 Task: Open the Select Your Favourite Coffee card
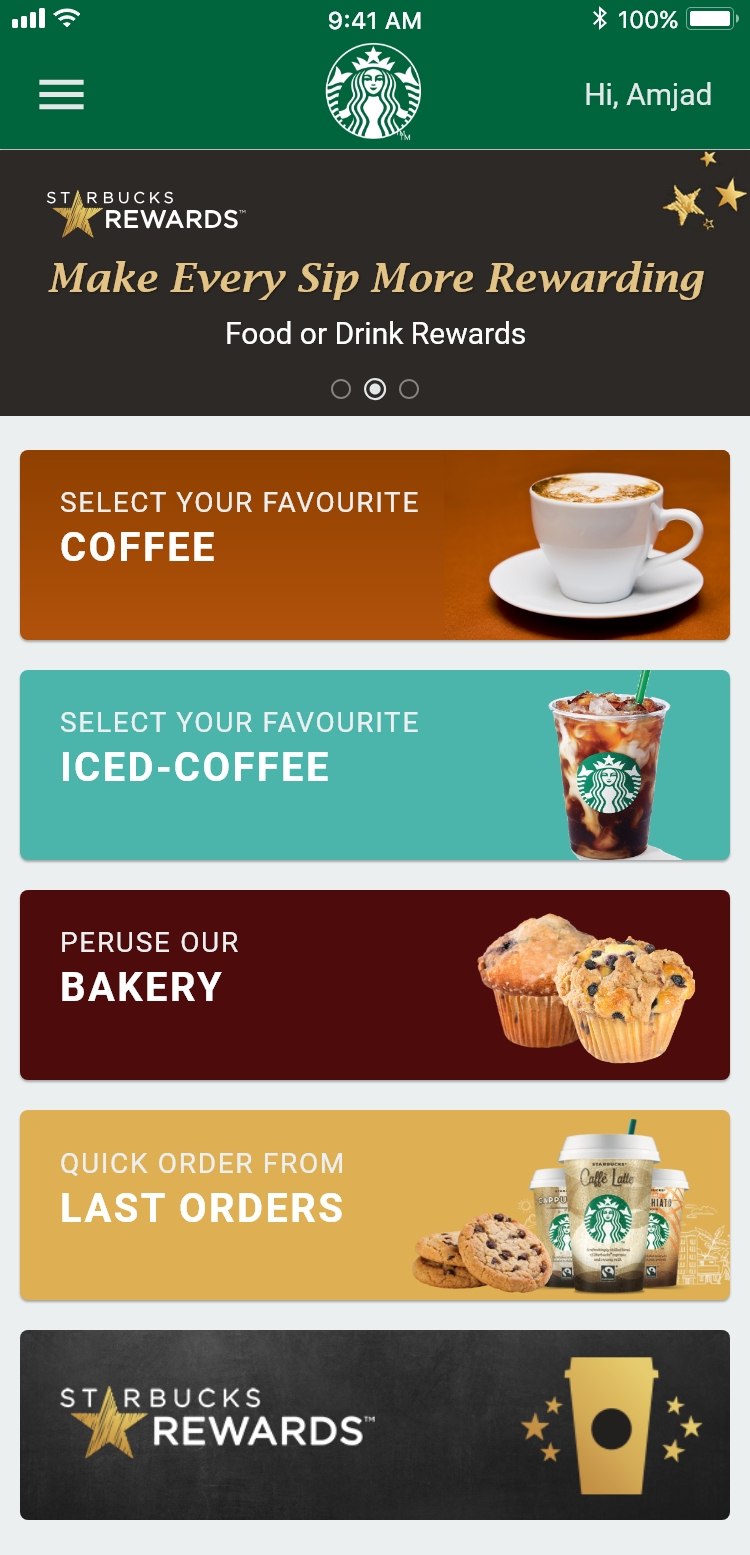coord(375,545)
